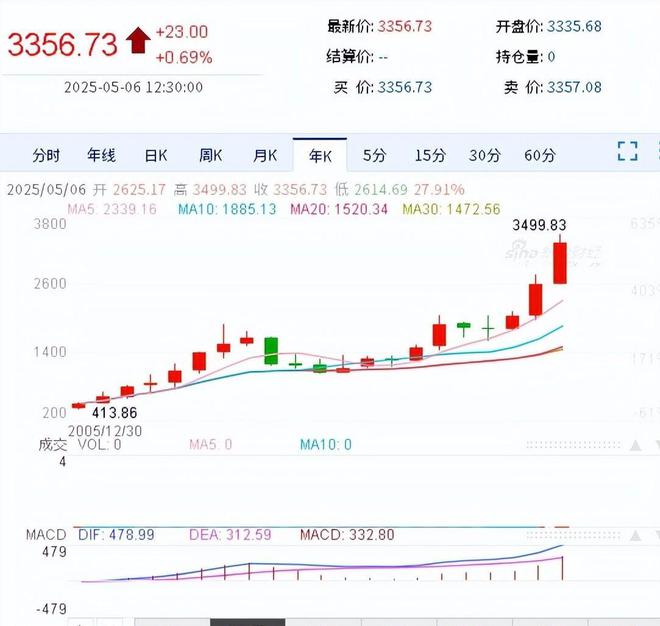The image size is (660, 626).
Task: Show the 月K chart
Action: click(x=265, y=155)
